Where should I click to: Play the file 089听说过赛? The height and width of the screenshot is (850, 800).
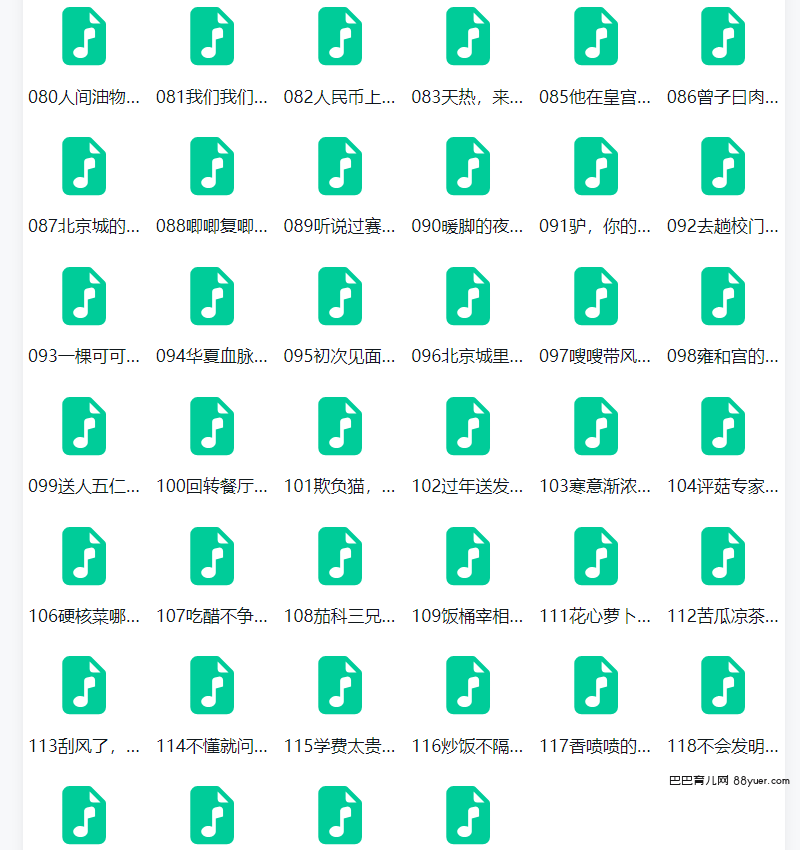340,167
